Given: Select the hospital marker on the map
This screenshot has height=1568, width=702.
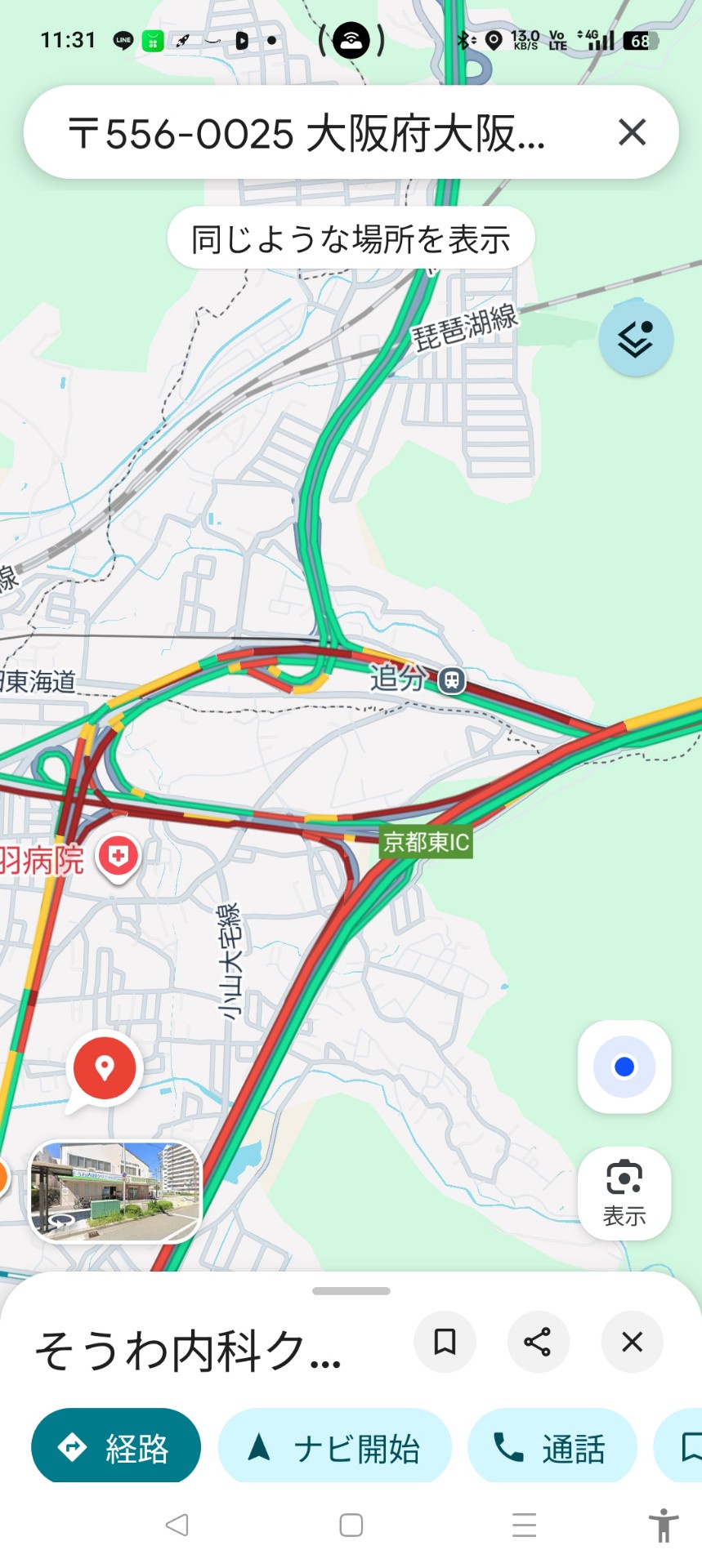Looking at the screenshot, I should point(118,856).
